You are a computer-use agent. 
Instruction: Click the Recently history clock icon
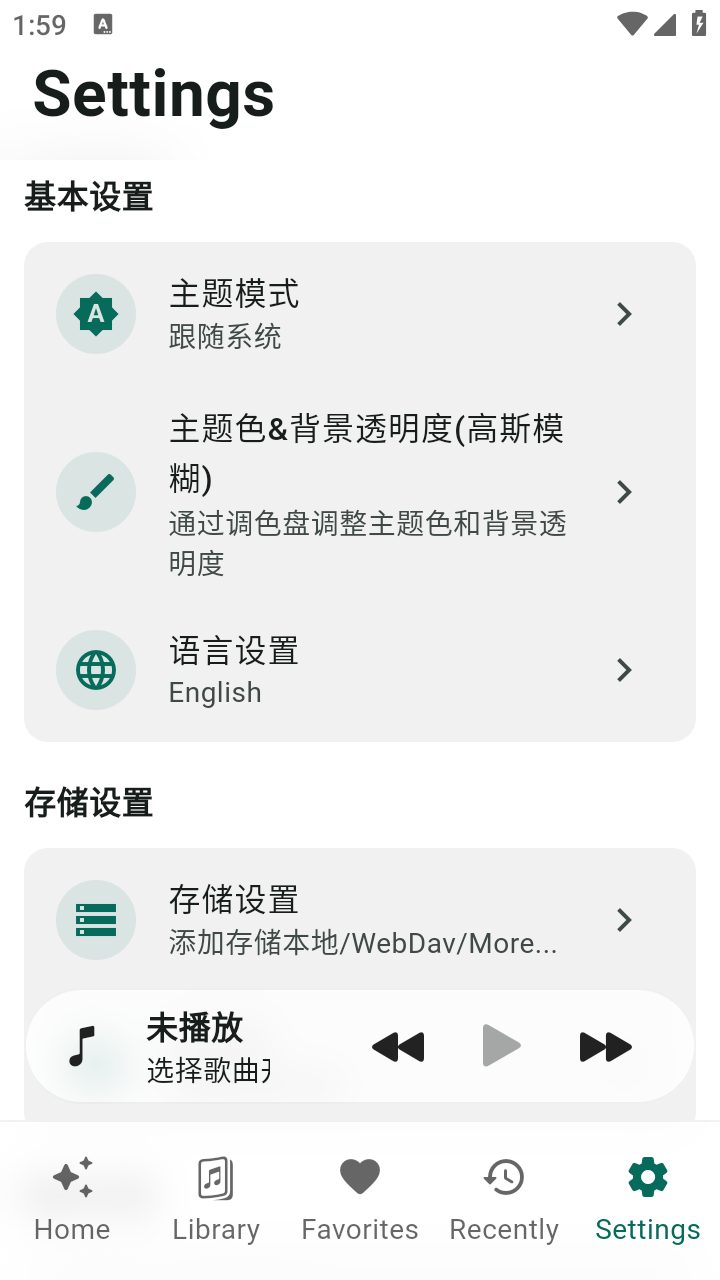(x=504, y=1177)
